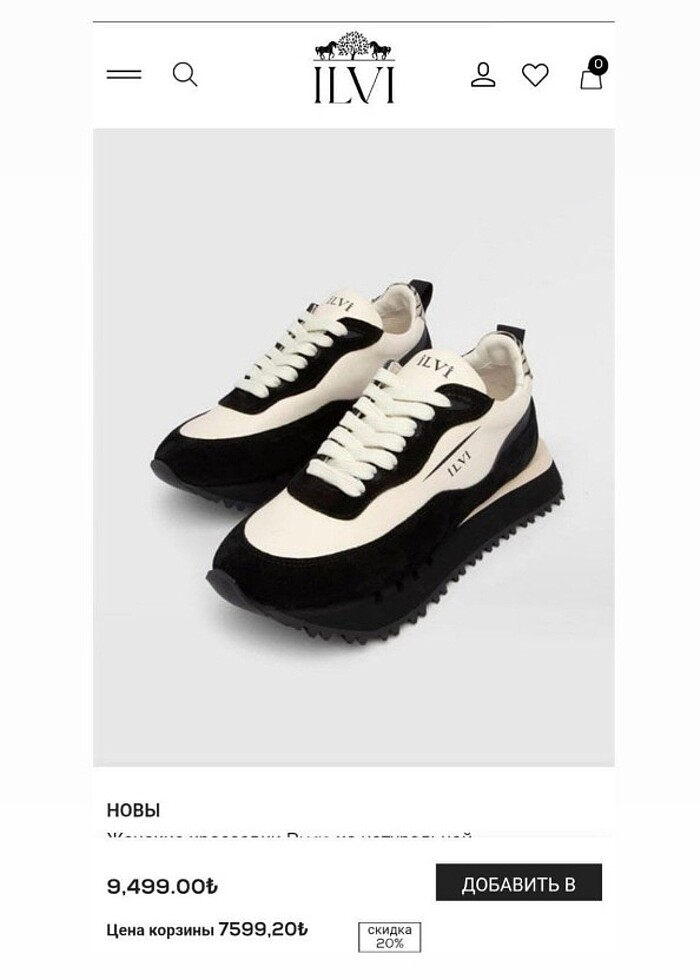Open the hamburger menu
The width and height of the screenshot is (700, 980).
pyautogui.click(x=124, y=74)
